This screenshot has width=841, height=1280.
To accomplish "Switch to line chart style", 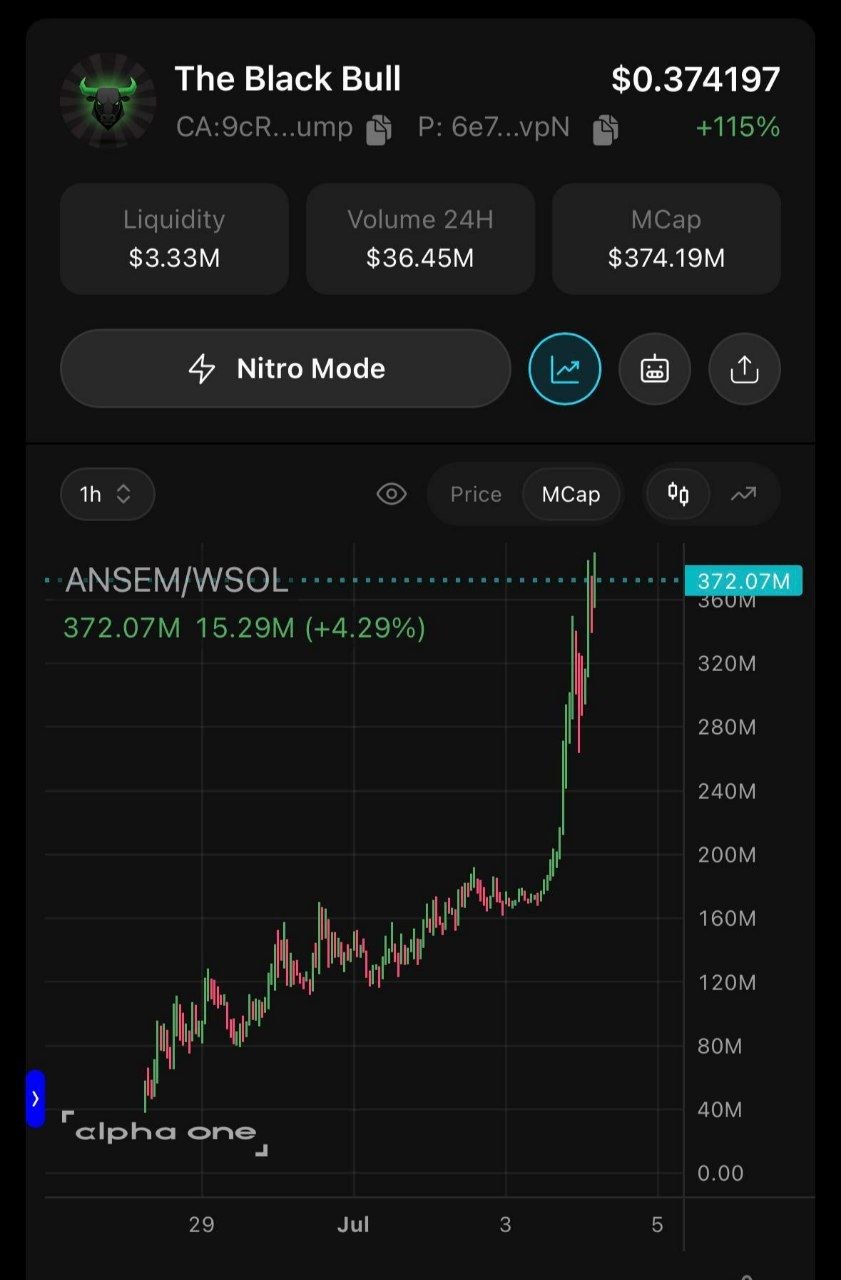I will pos(743,493).
